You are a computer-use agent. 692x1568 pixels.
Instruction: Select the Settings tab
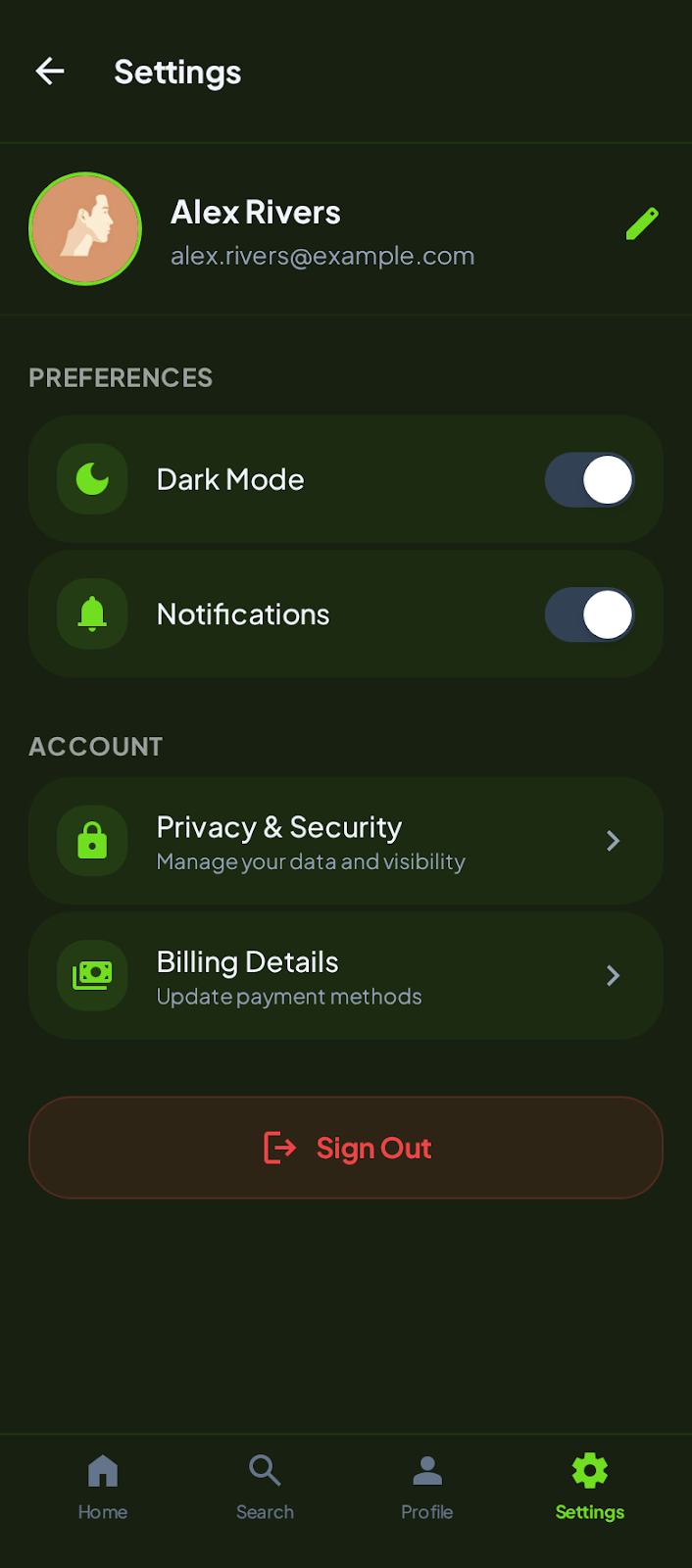(x=589, y=1487)
